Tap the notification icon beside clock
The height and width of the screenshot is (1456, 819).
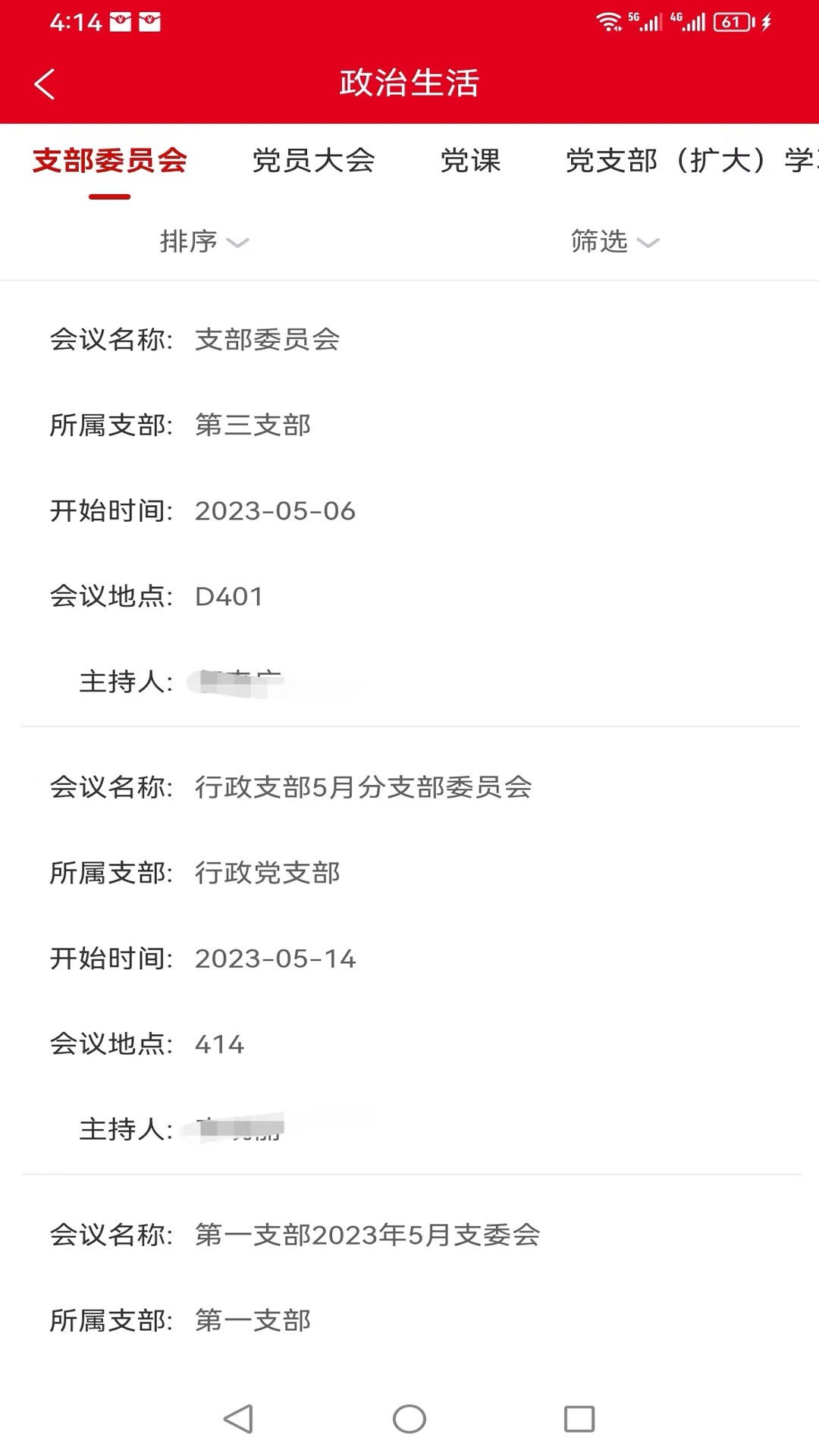pyautogui.click(x=121, y=21)
